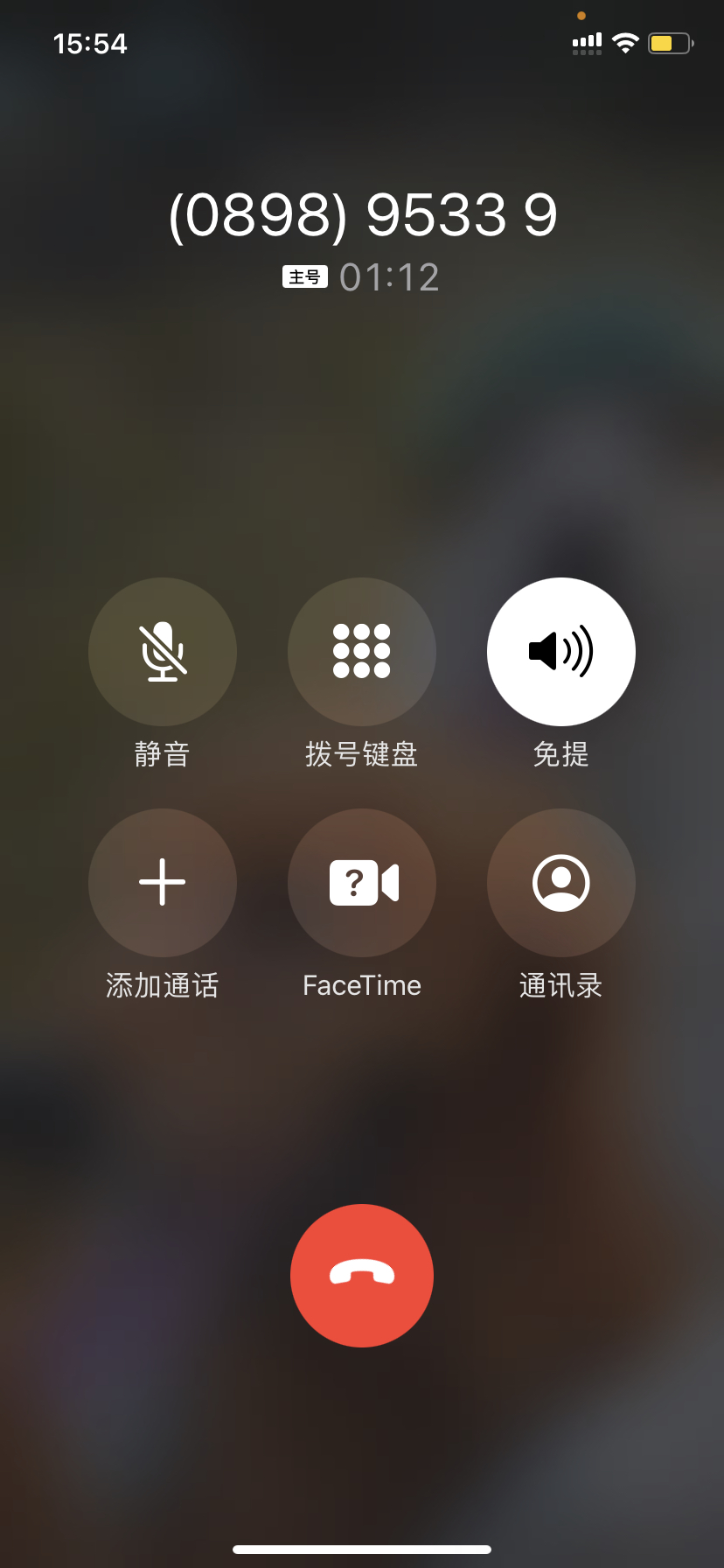Open the contacts list
Screen dimensions: 724x1568
tap(561, 883)
